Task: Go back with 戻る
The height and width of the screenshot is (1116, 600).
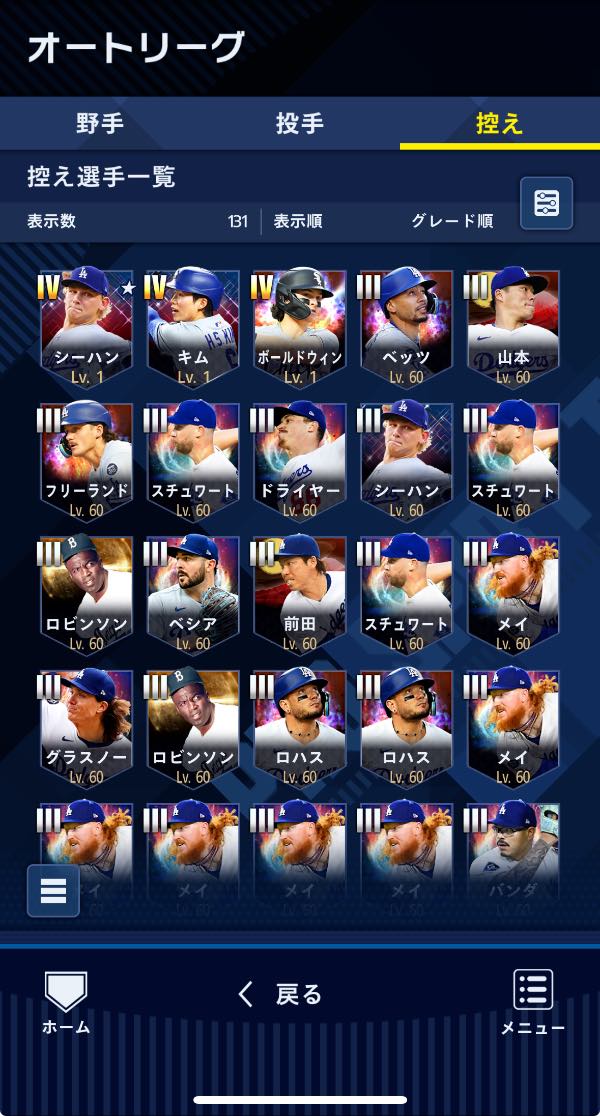Action: tap(282, 994)
